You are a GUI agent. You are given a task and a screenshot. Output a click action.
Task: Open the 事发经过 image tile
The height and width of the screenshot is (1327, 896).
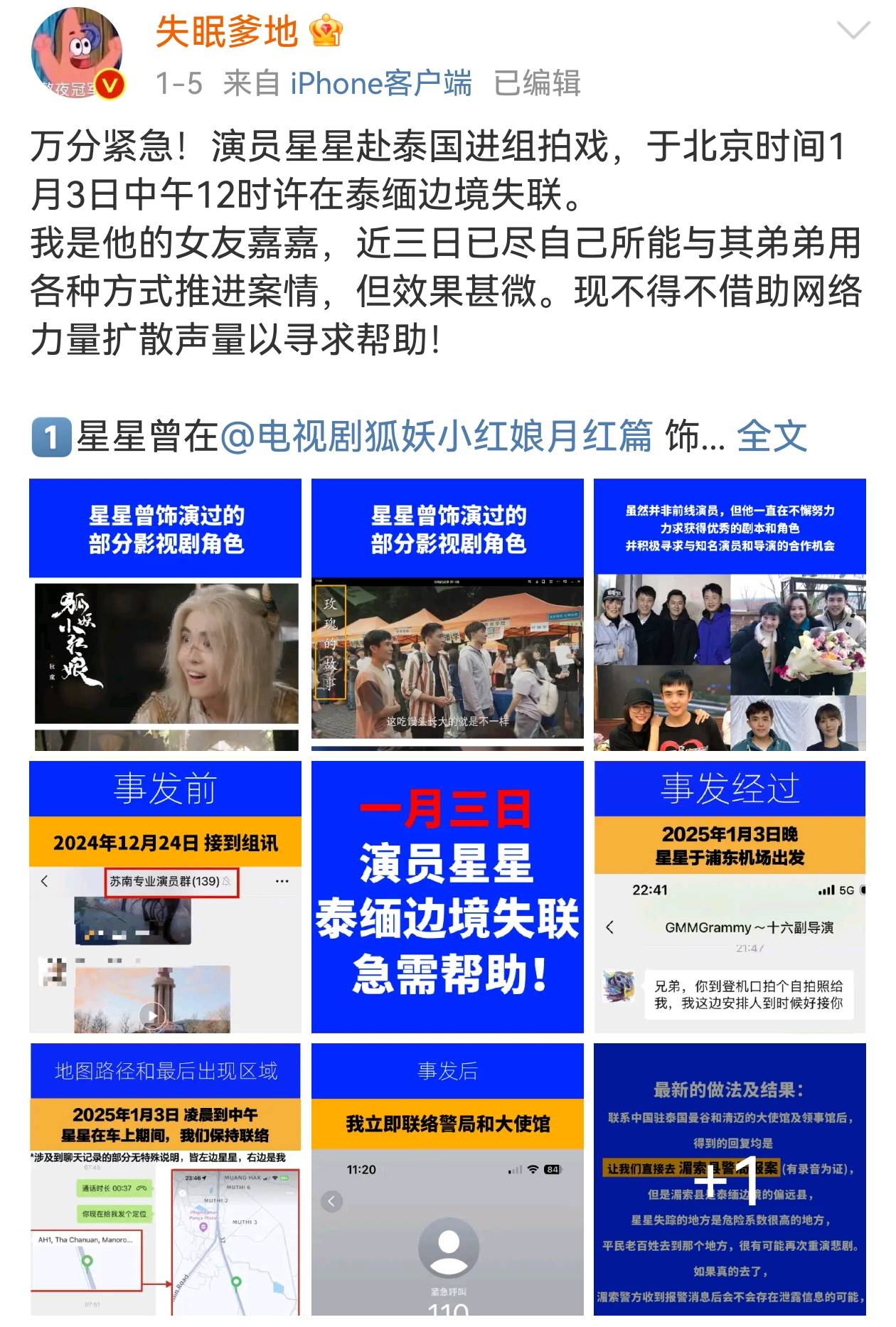pos(730,897)
